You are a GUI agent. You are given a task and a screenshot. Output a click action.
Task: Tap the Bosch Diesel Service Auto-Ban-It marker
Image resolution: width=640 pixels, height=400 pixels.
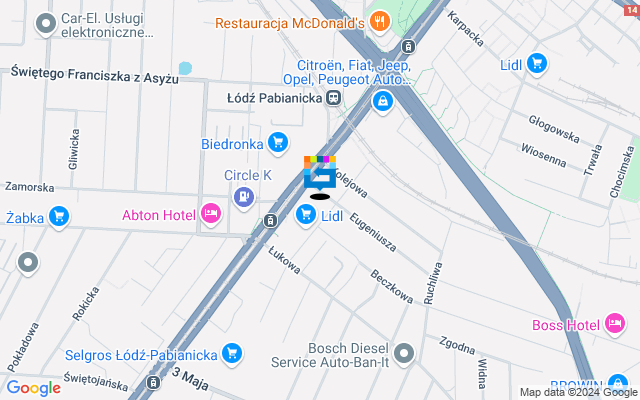[x=404, y=353]
